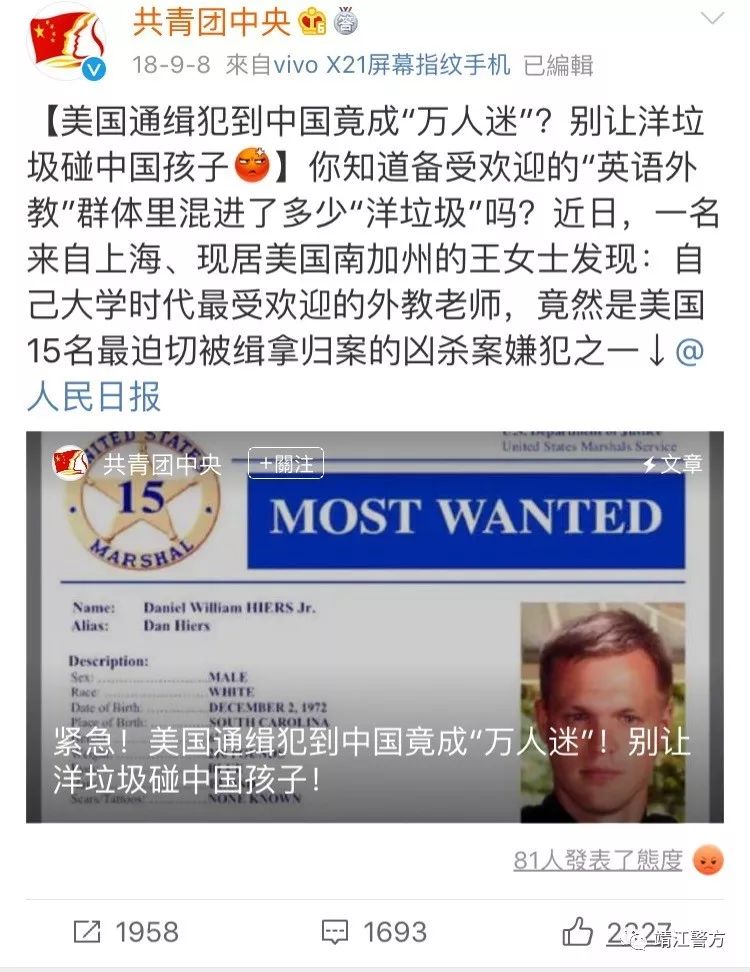Like this post with the thumbs-up
Viewport: 750px width, 972px height.
[578, 932]
